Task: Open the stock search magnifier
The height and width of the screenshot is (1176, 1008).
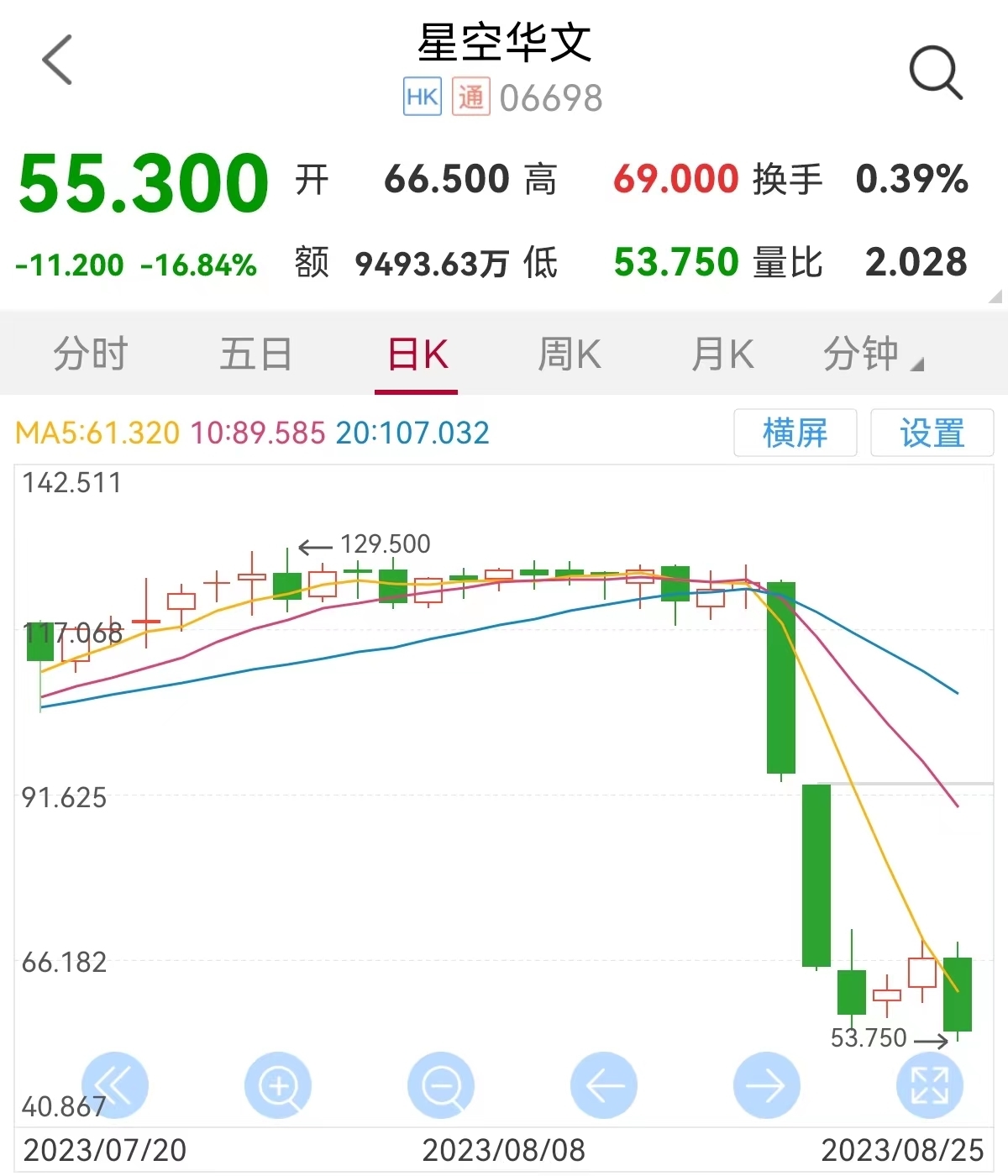Action: (x=935, y=73)
